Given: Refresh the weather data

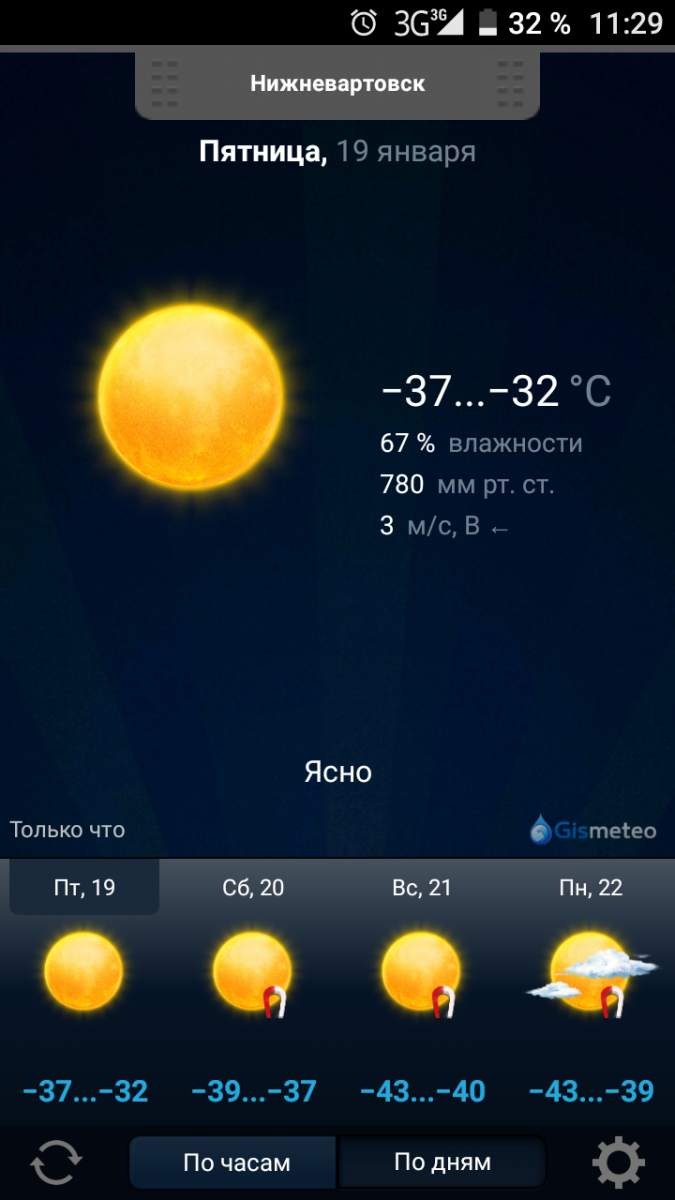Looking at the screenshot, I should click(x=56, y=1164).
